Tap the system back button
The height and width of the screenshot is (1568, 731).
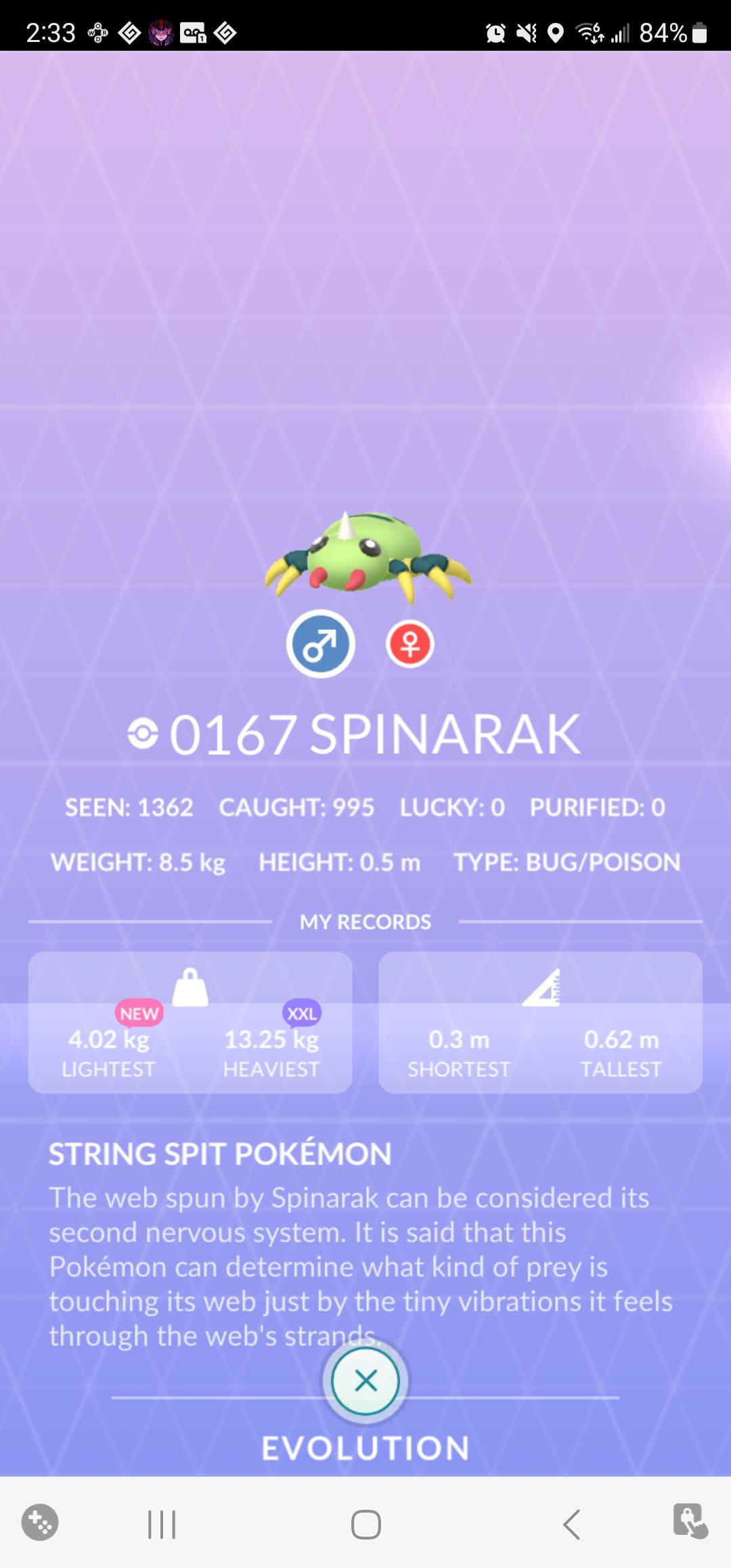[572, 1525]
